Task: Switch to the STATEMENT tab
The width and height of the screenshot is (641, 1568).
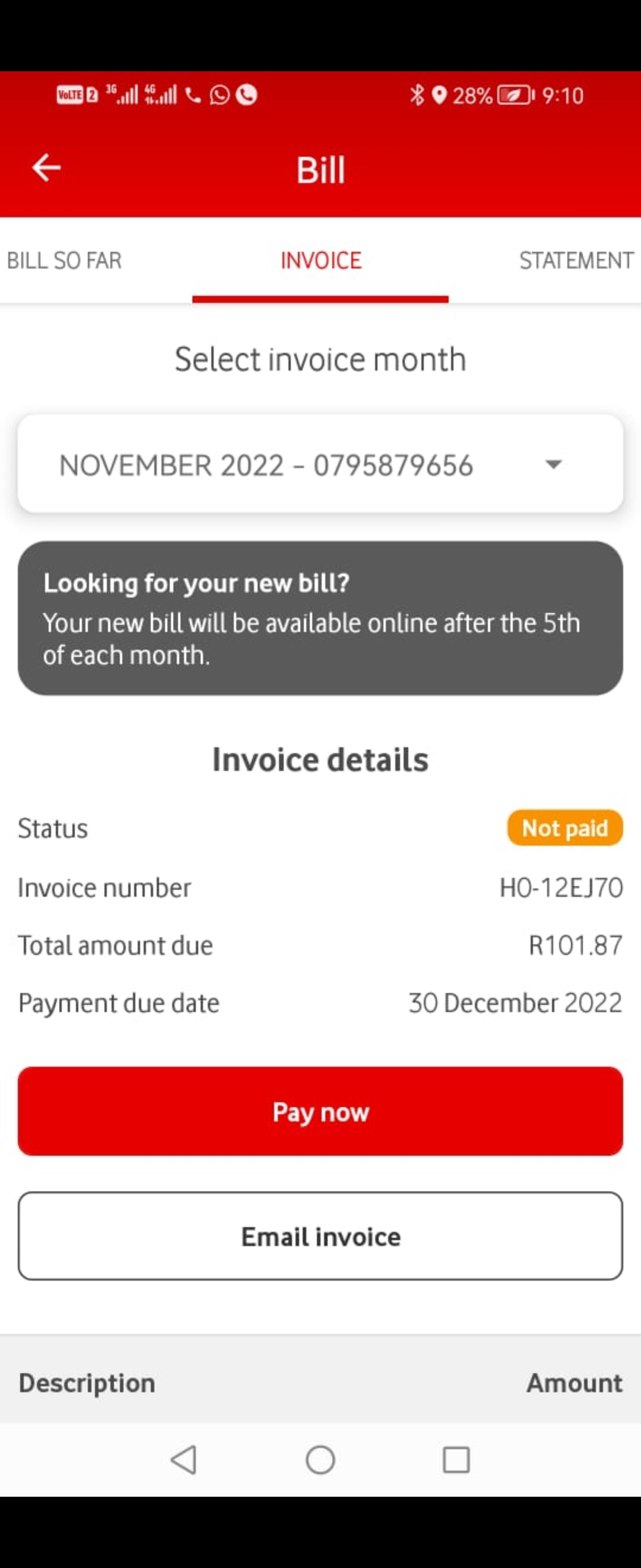Action: (574, 261)
